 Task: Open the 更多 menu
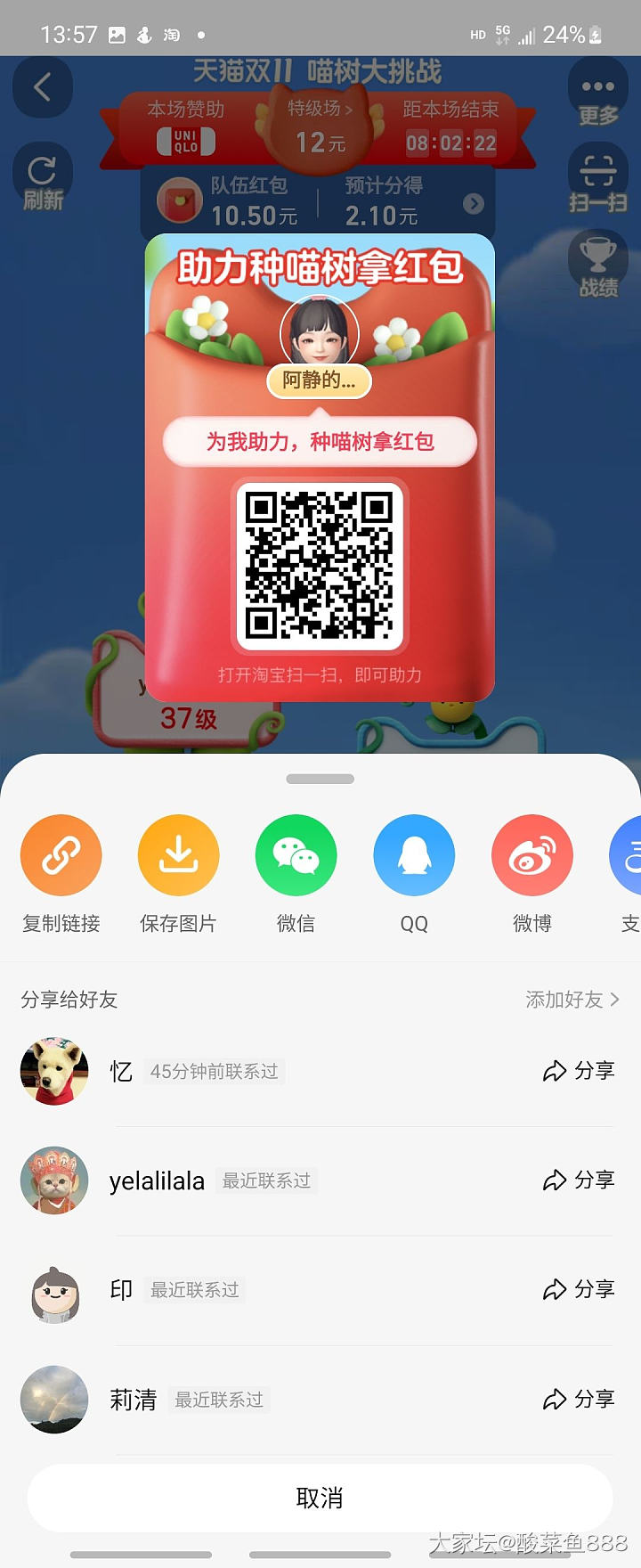597,96
